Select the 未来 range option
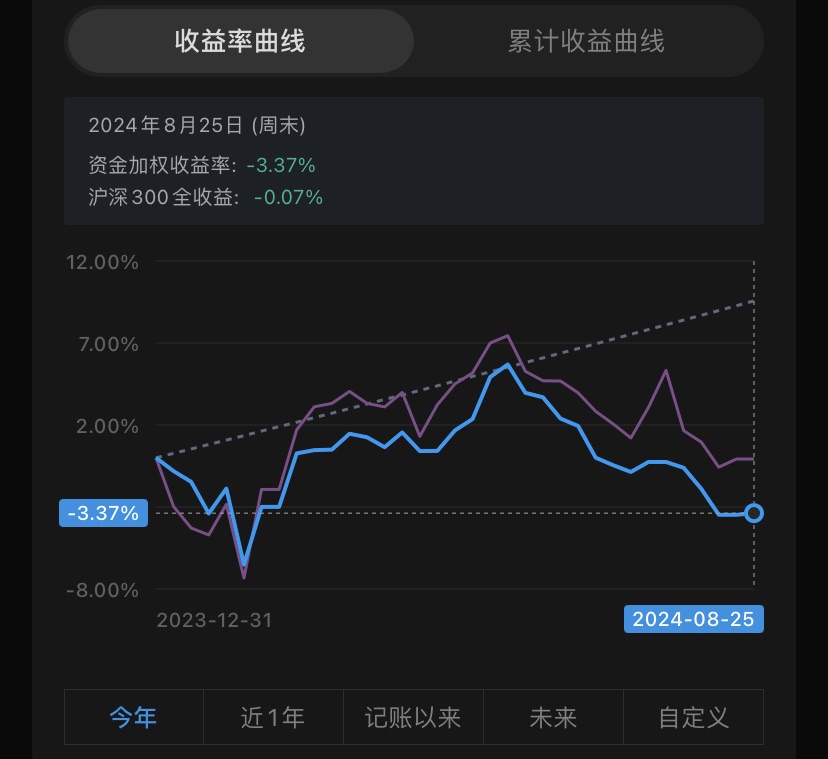The width and height of the screenshot is (828, 759). 553,717
